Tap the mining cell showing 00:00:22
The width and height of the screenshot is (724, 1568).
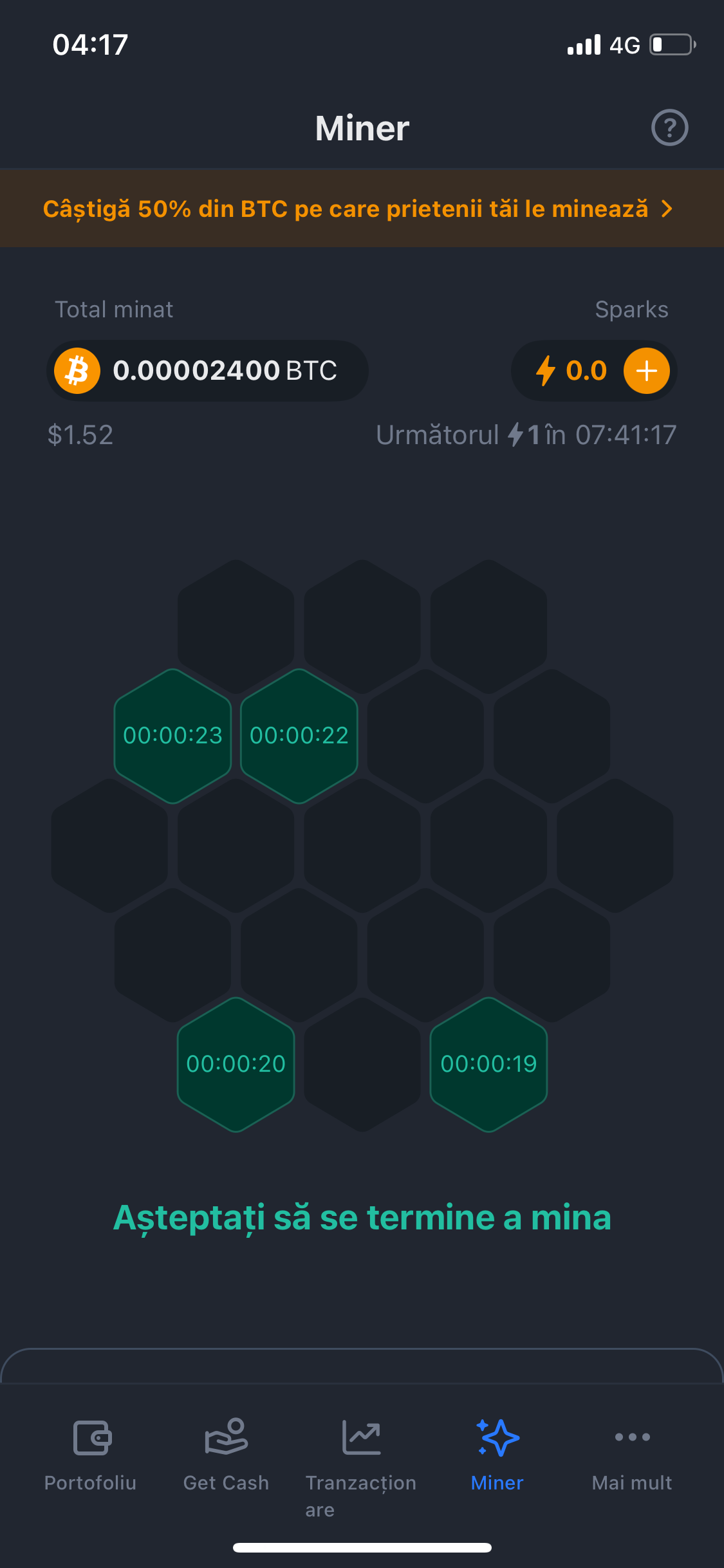299,736
